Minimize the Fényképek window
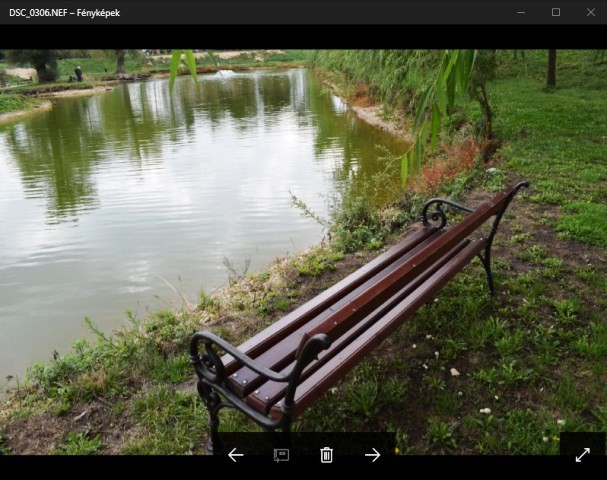The width and height of the screenshot is (607, 480). point(521,12)
